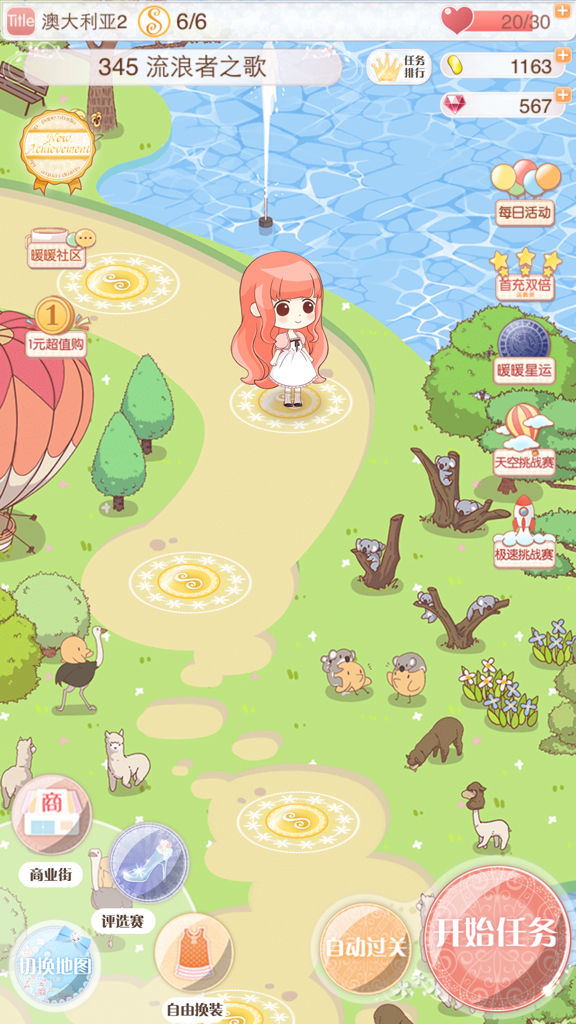Open the 1元超值购 deal
Screen dimensions: 576x1024
pos(57,327)
